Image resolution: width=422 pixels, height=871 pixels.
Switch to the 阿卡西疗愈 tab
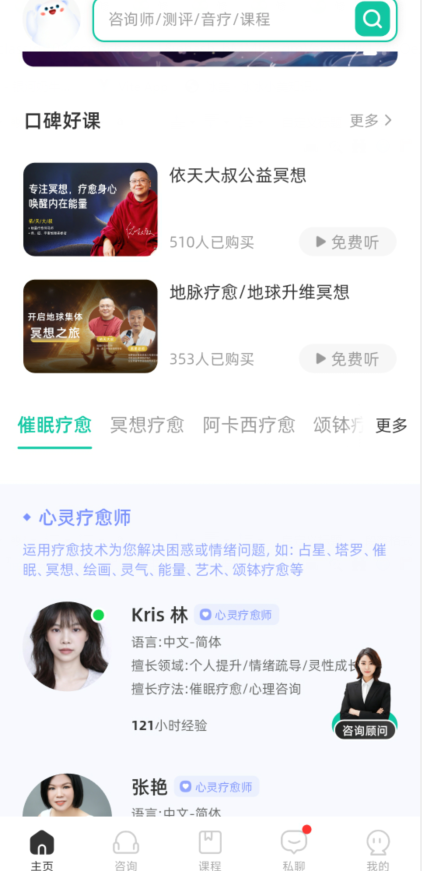[248, 426]
